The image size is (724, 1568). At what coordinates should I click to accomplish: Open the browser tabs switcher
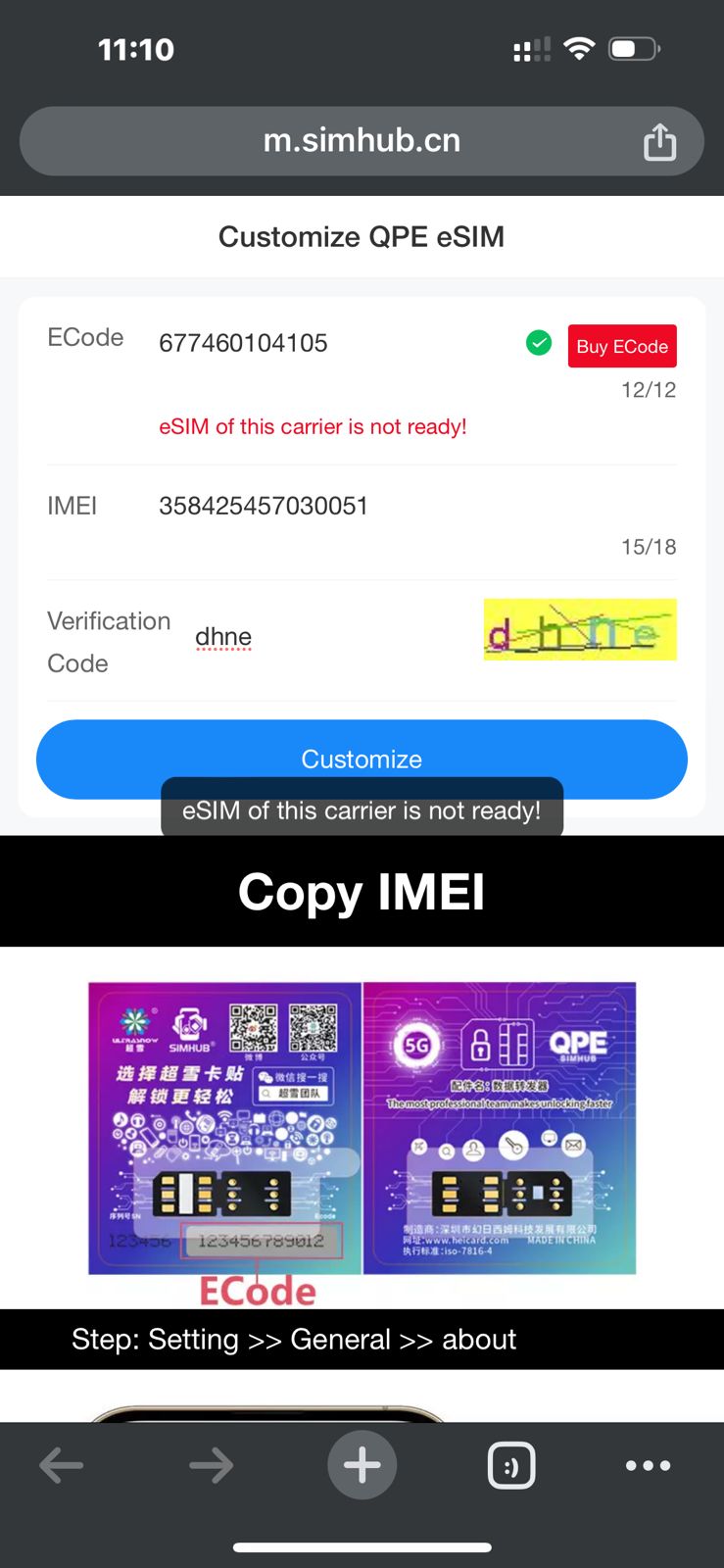tap(511, 1466)
